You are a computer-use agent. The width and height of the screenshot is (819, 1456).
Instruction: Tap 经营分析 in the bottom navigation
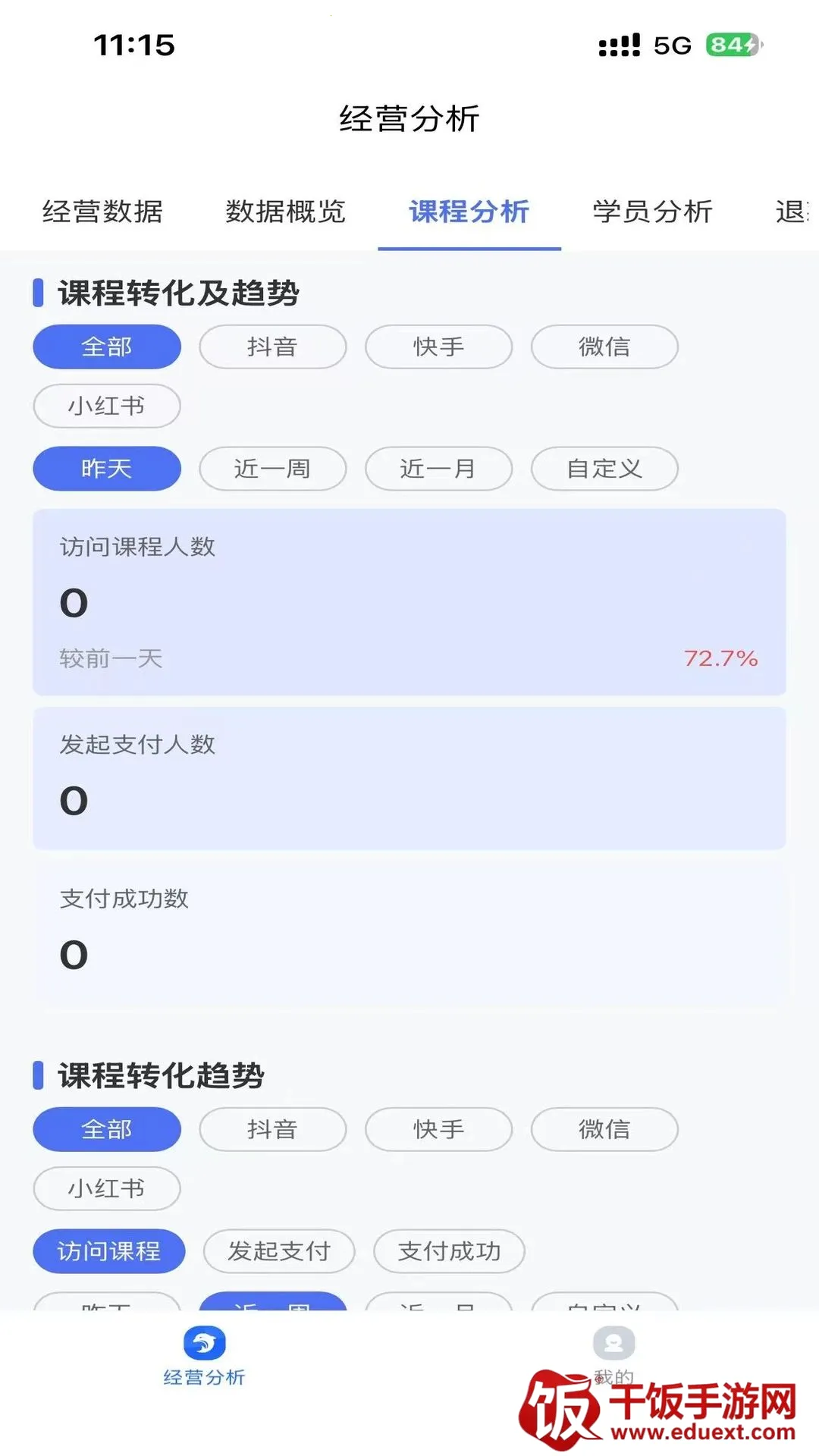204,1356
